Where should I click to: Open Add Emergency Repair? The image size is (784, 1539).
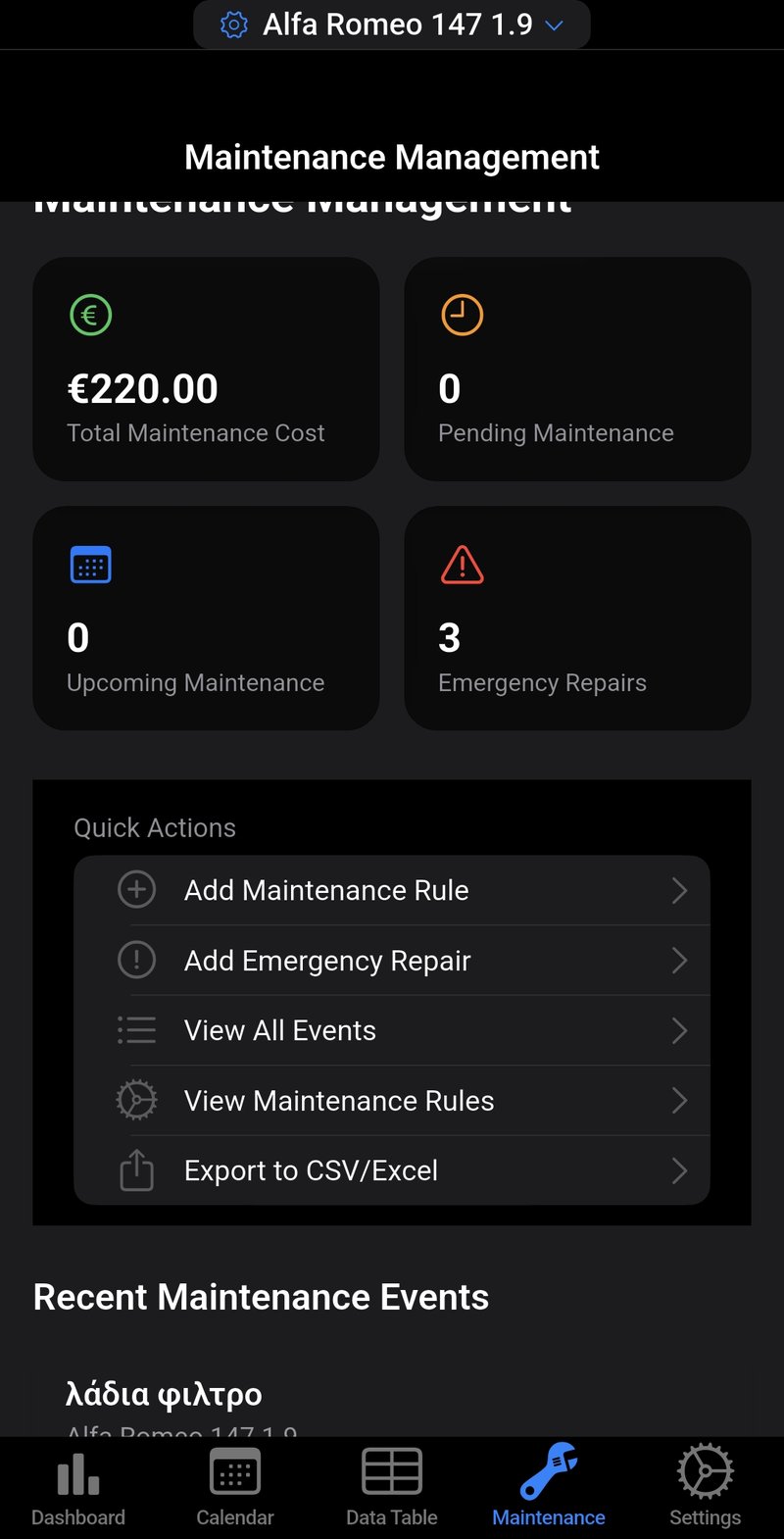pyautogui.click(x=327, y=960)
